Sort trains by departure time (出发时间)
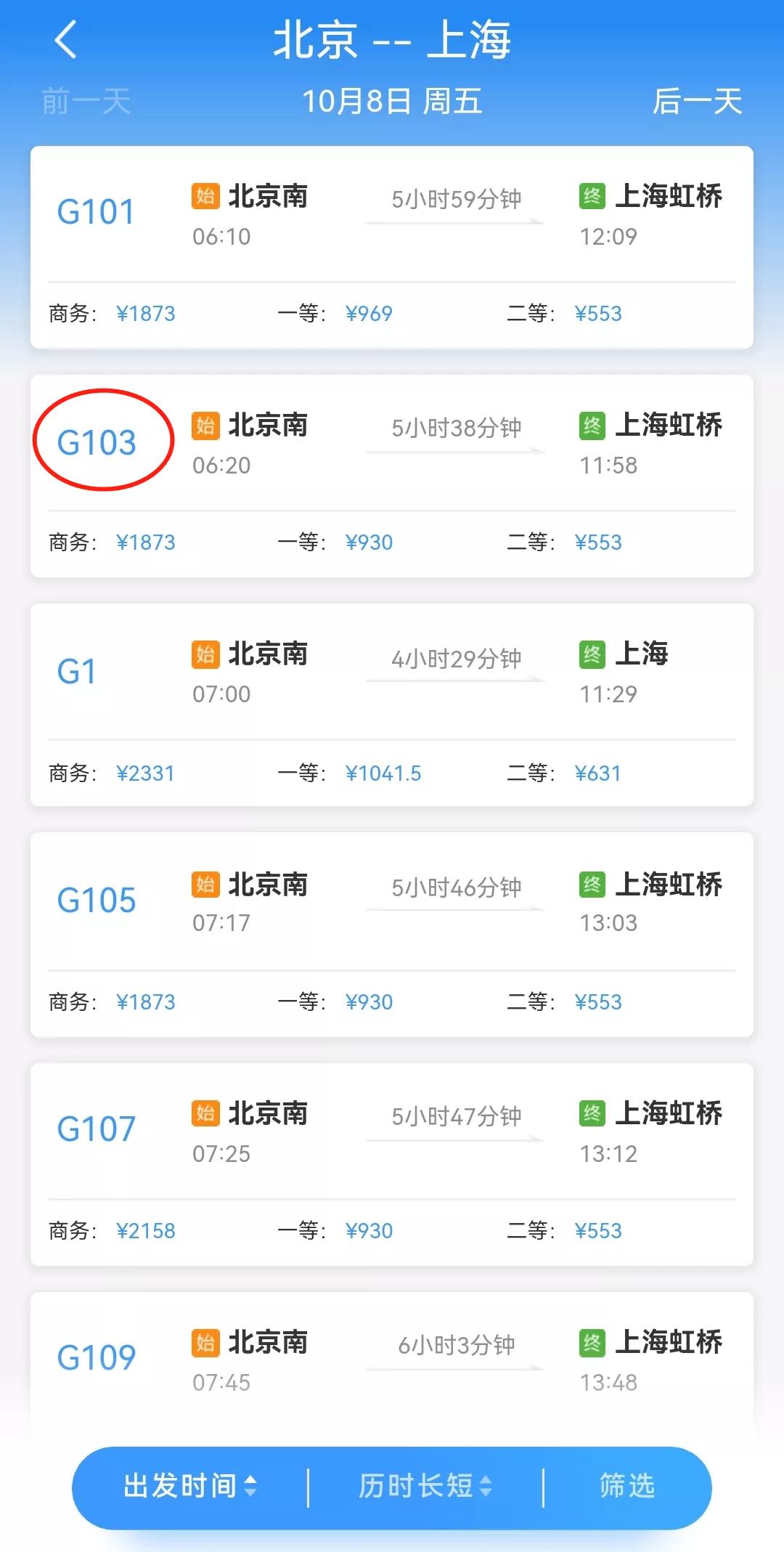Image resolution: width=784 pixels, height=1552 pixels. tap(190, 1486)
